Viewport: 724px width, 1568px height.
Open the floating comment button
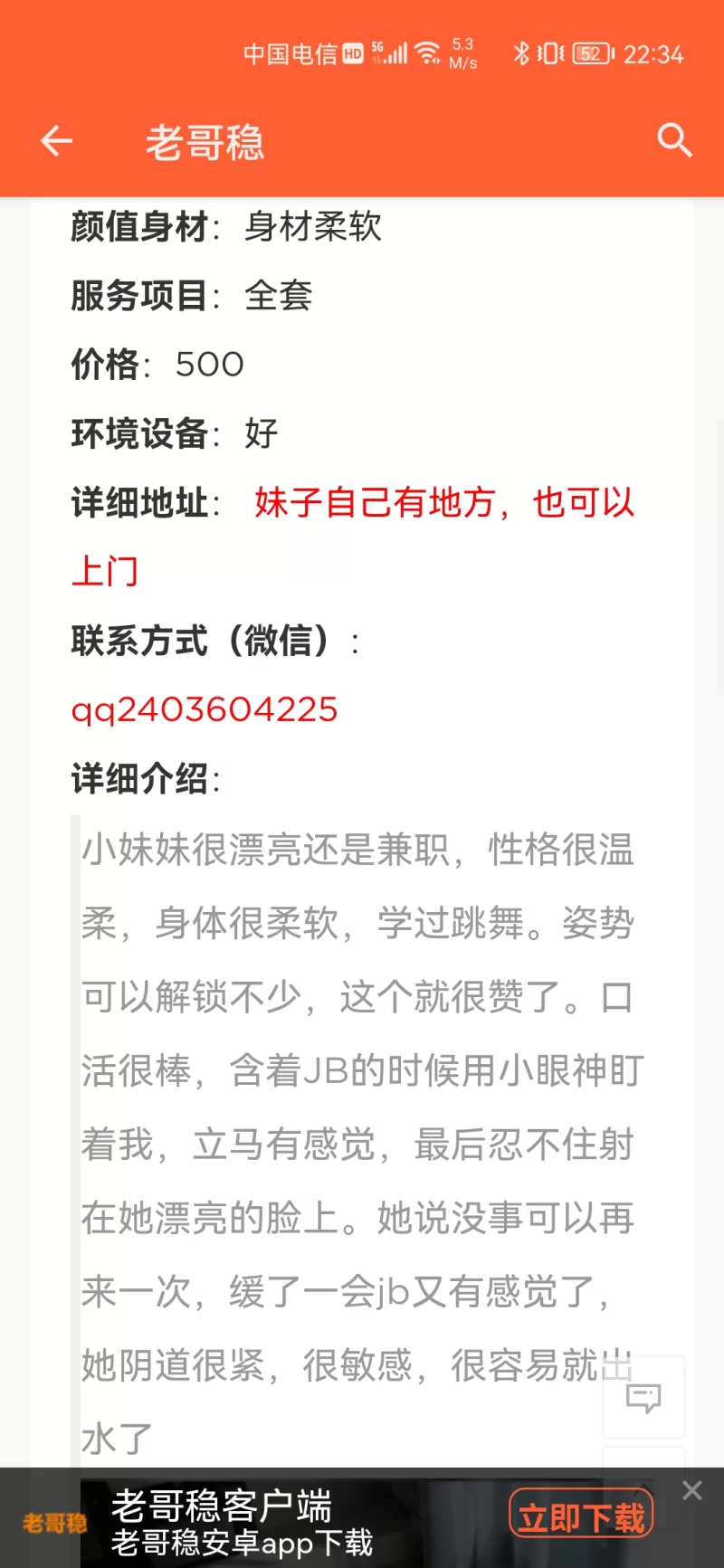(643, 1398)
